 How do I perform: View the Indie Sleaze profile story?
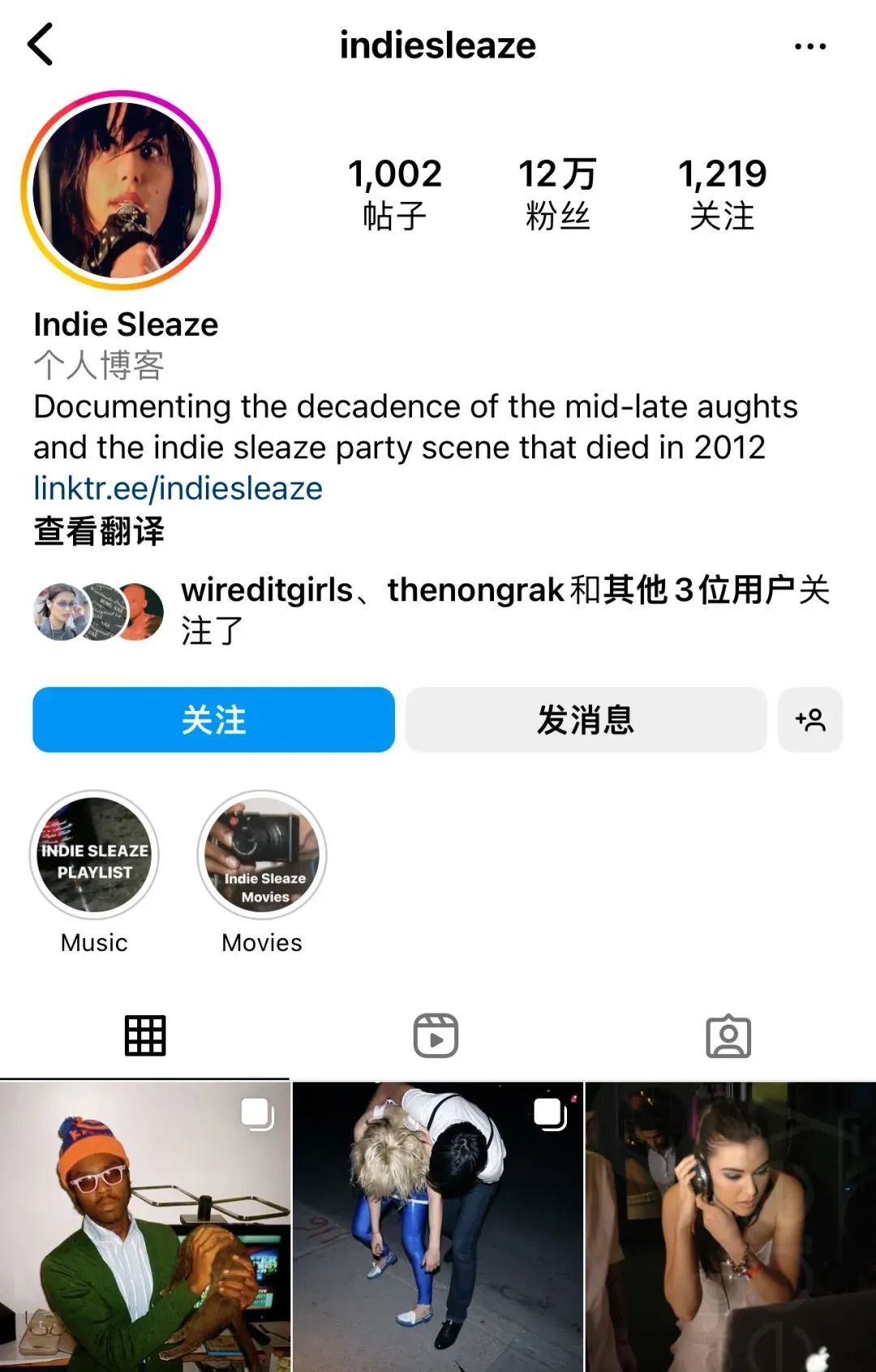[x=122, y=191]
